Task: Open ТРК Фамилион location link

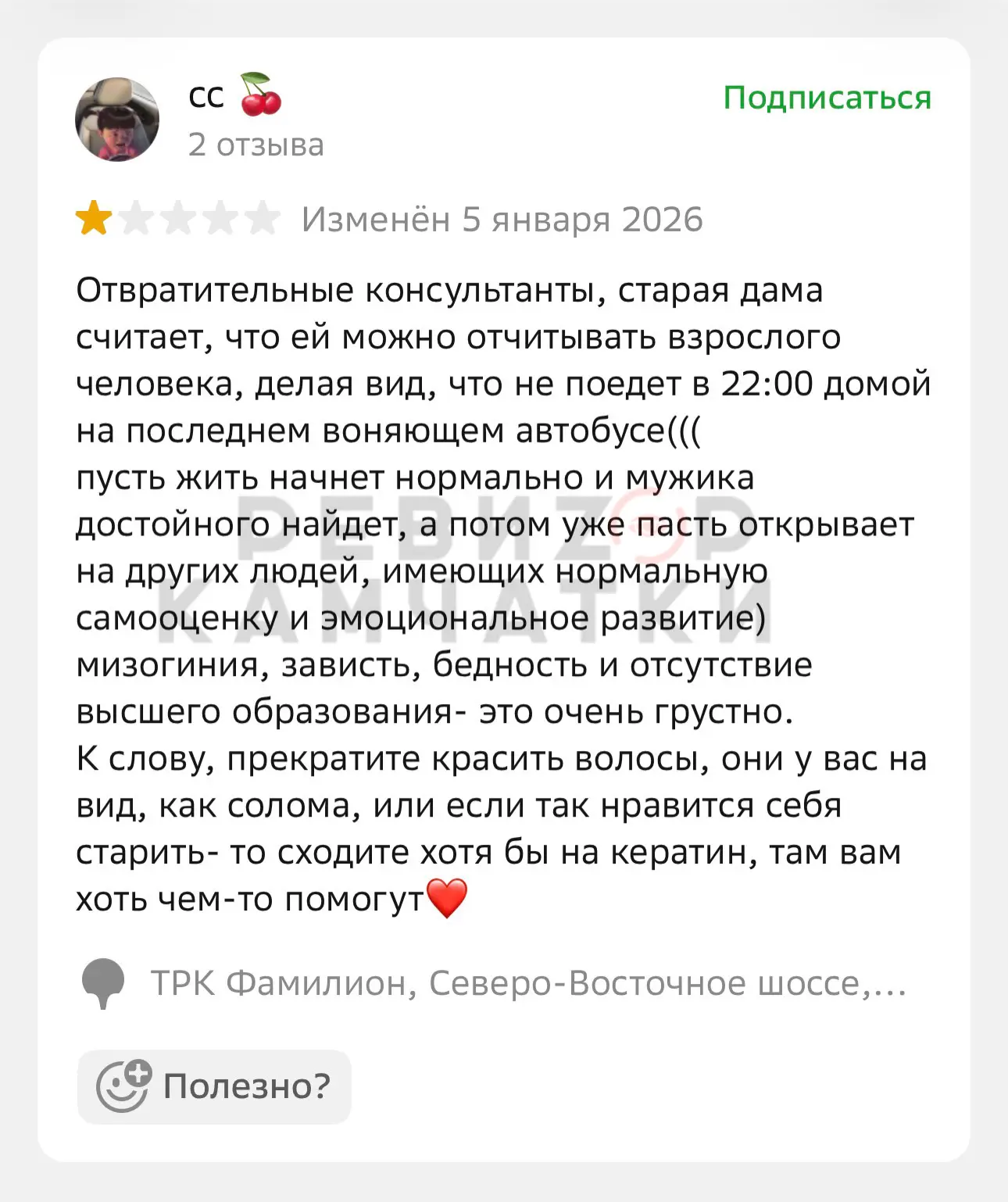Action: coord(527,983)
